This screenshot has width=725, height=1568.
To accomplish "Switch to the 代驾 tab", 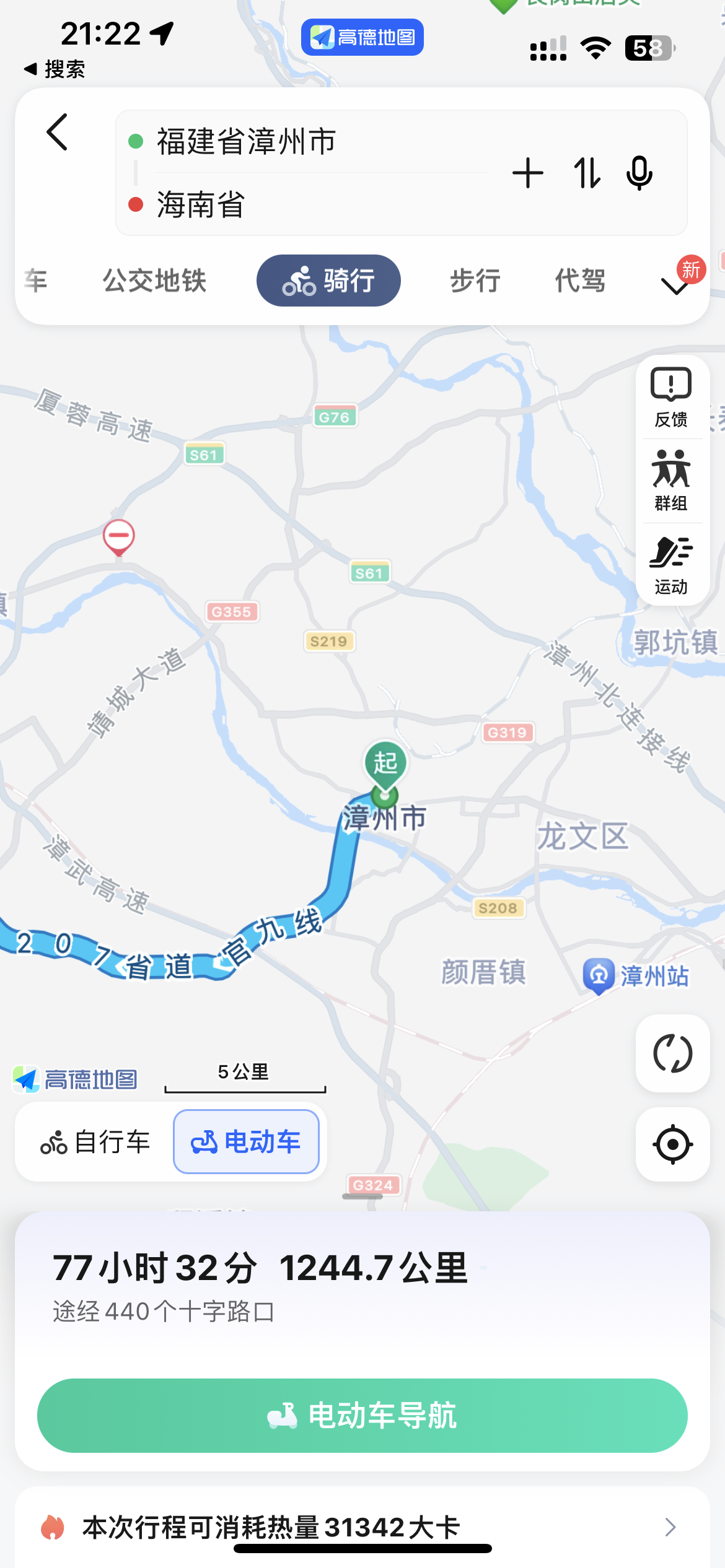I will 580,281.
